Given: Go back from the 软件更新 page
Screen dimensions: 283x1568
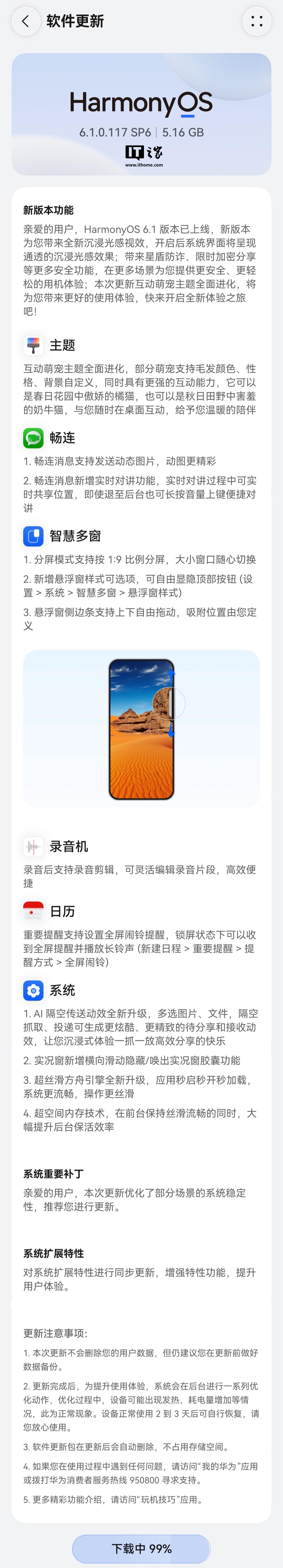Looking at the screenshot, I should 26,21.
